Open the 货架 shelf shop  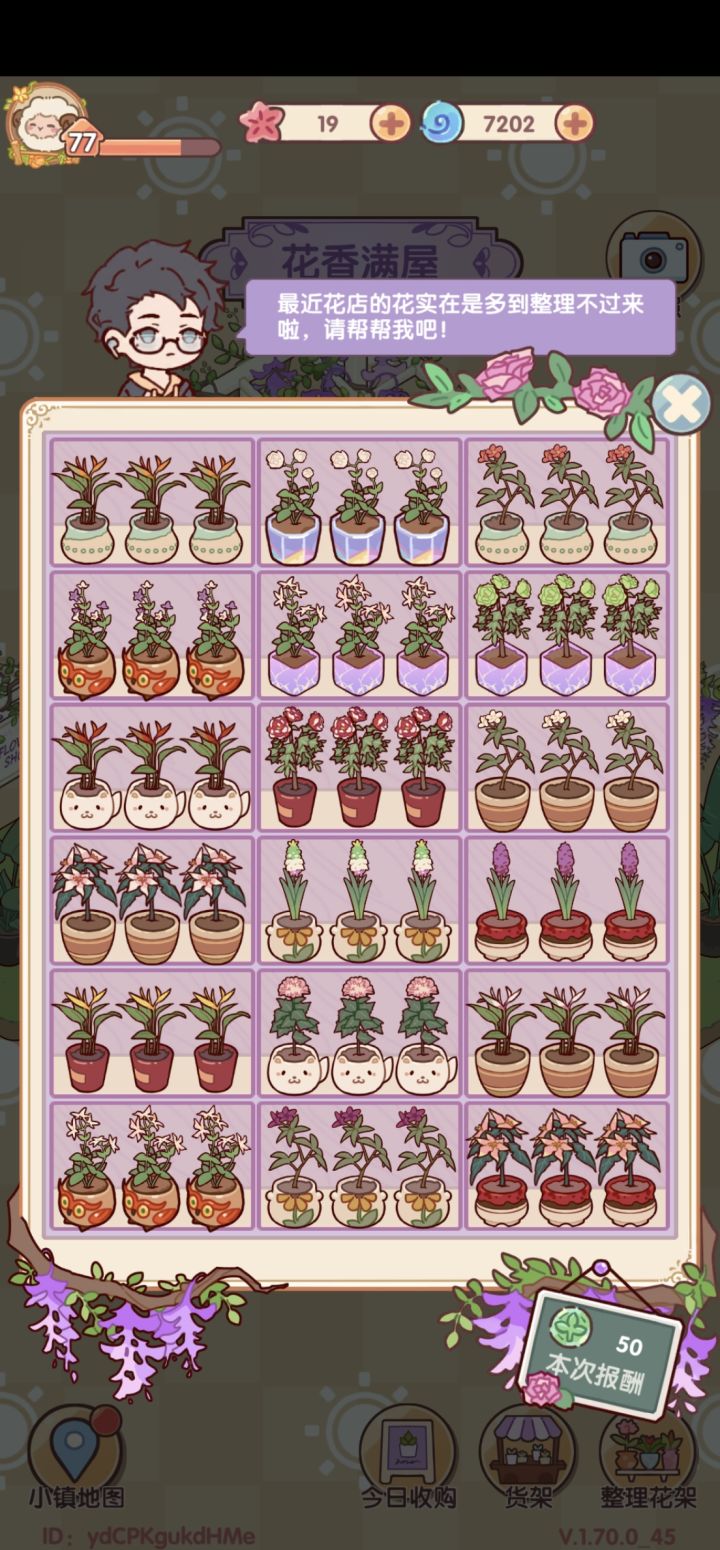[527, 1459]
